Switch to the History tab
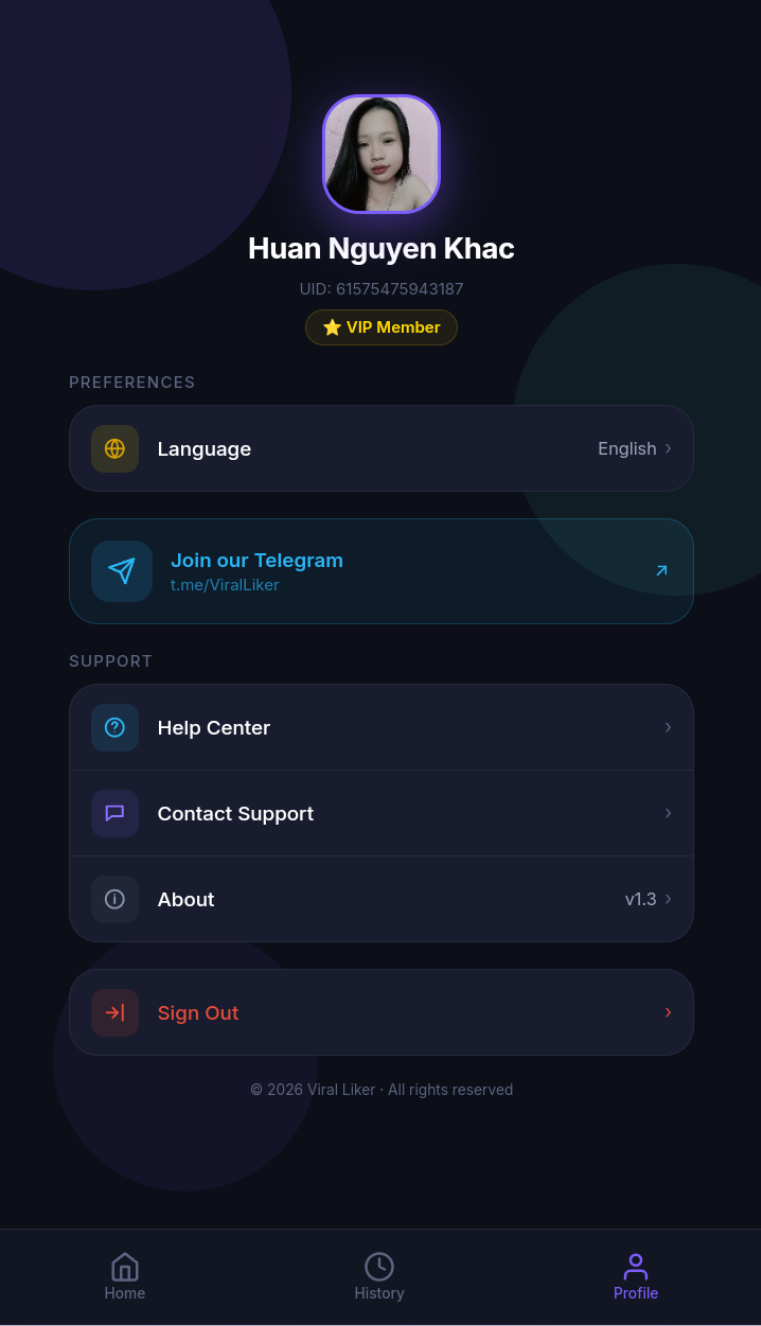The image size is (761, 1326). (x=379, y=1277)
